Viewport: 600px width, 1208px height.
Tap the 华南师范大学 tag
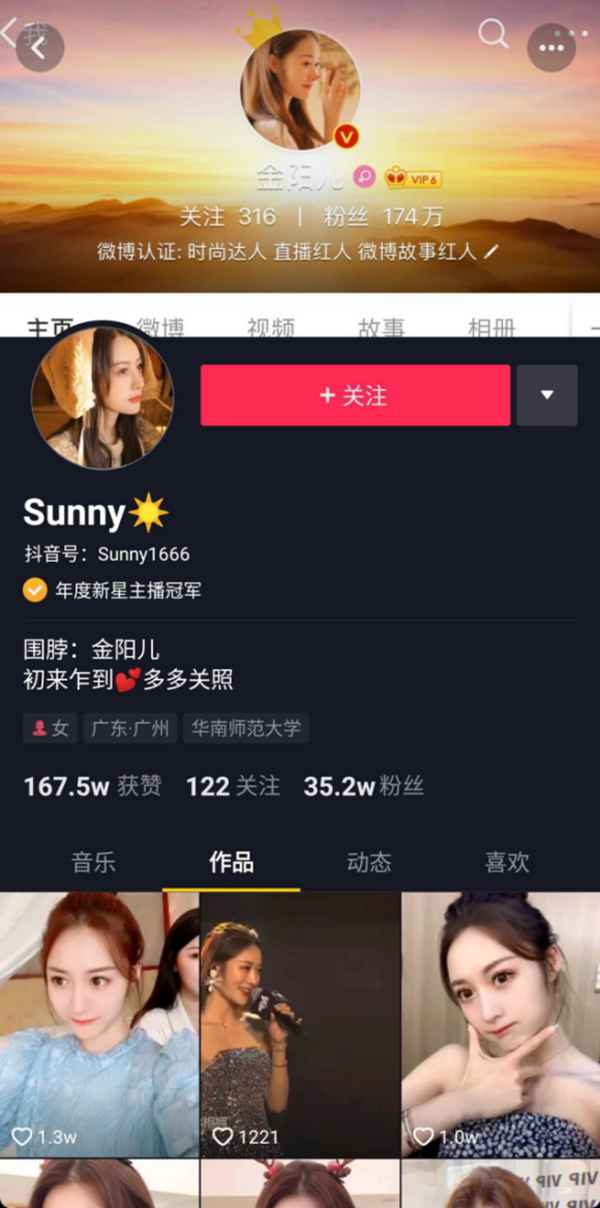[x=246, y=728]
